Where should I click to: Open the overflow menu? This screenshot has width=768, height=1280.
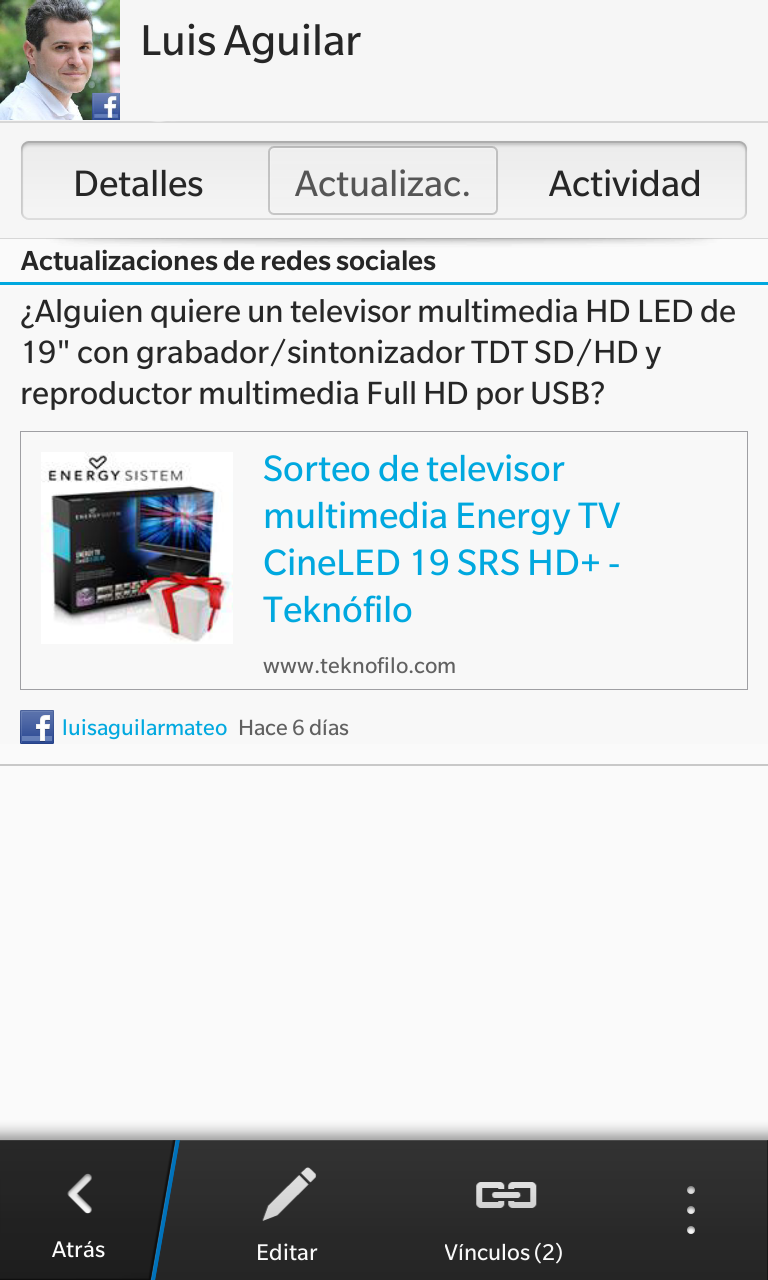point(691,1211)
